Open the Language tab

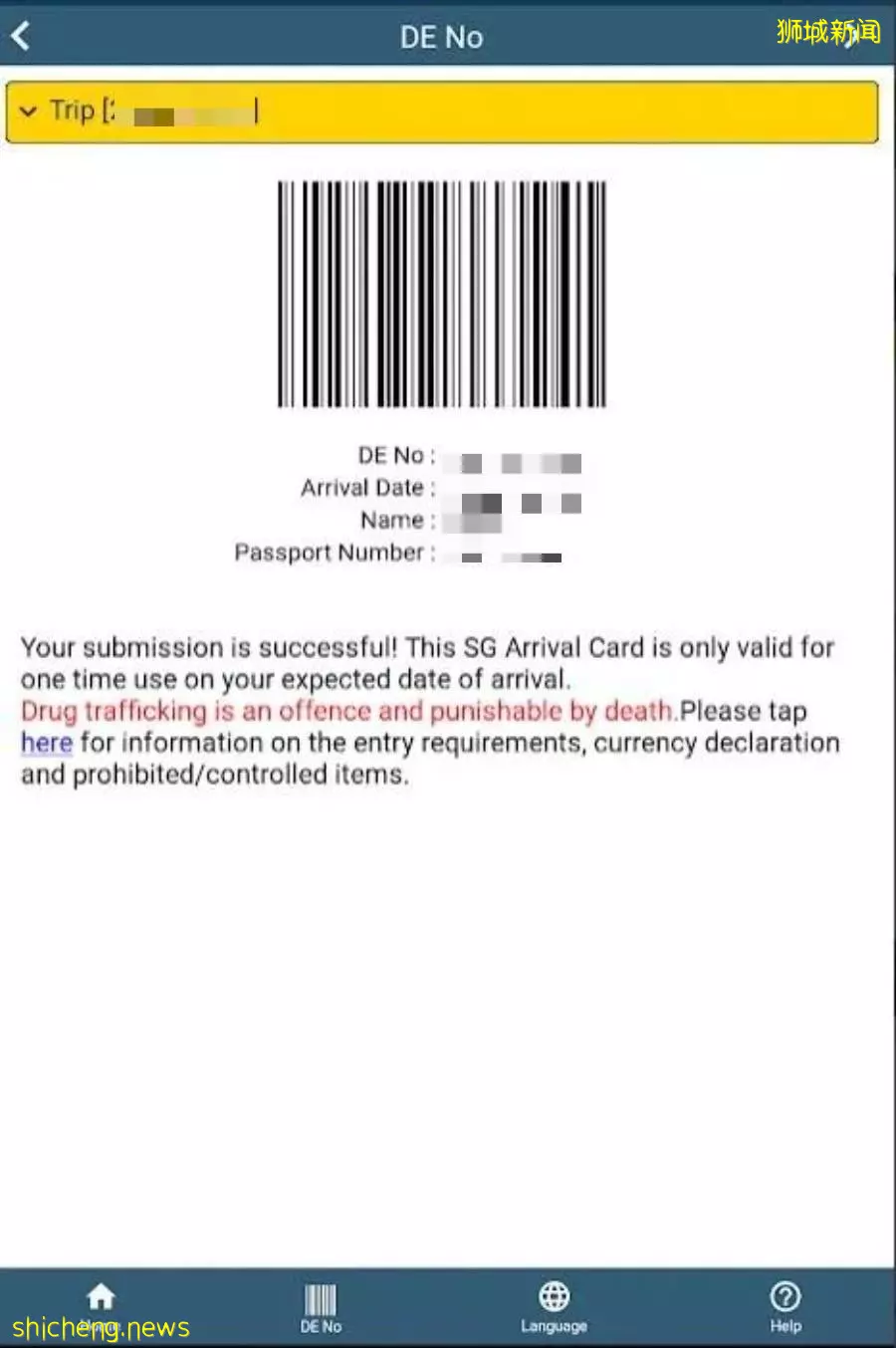pos(554,1306)
